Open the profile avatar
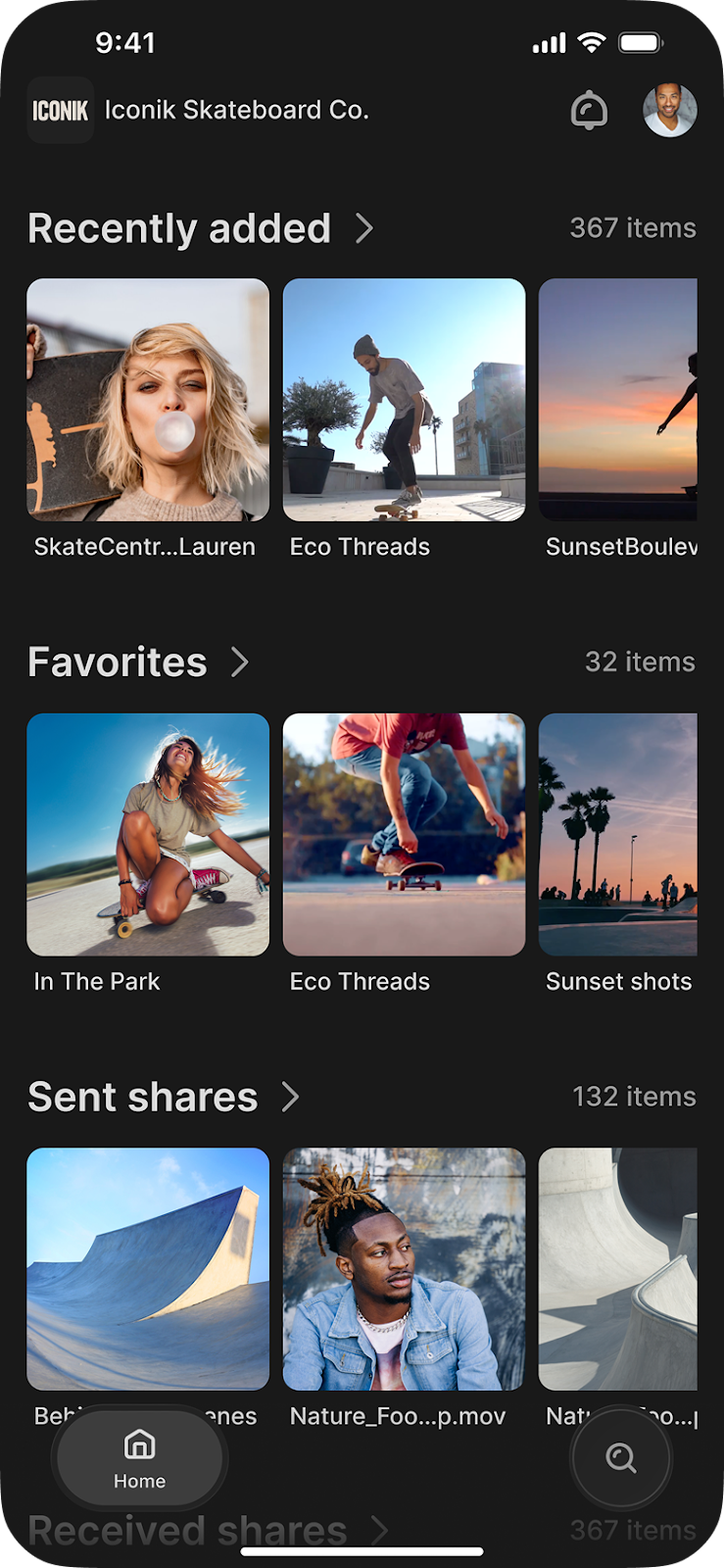The image size is (724, 1568). click(x=670, y=110)
